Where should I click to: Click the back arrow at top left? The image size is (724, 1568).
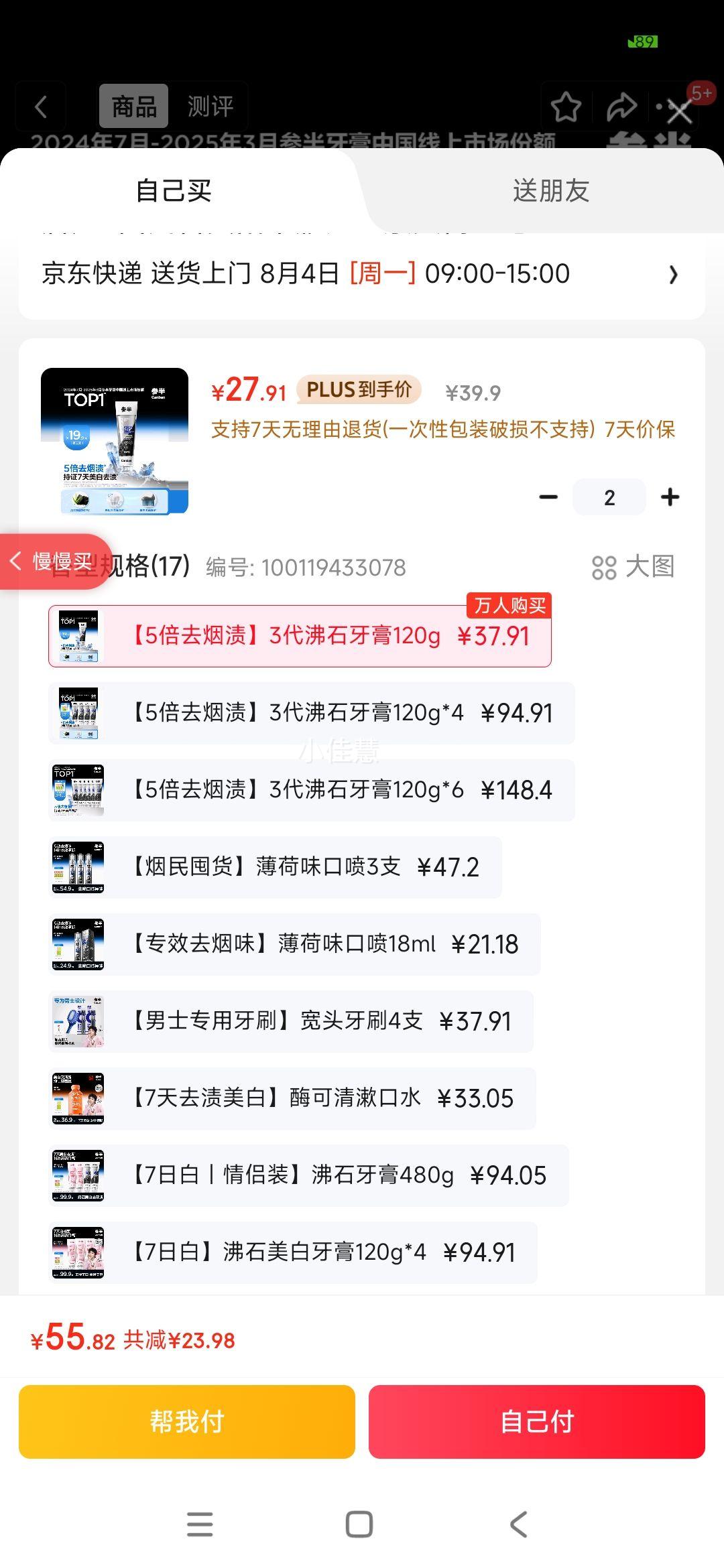tap(40, 106)
